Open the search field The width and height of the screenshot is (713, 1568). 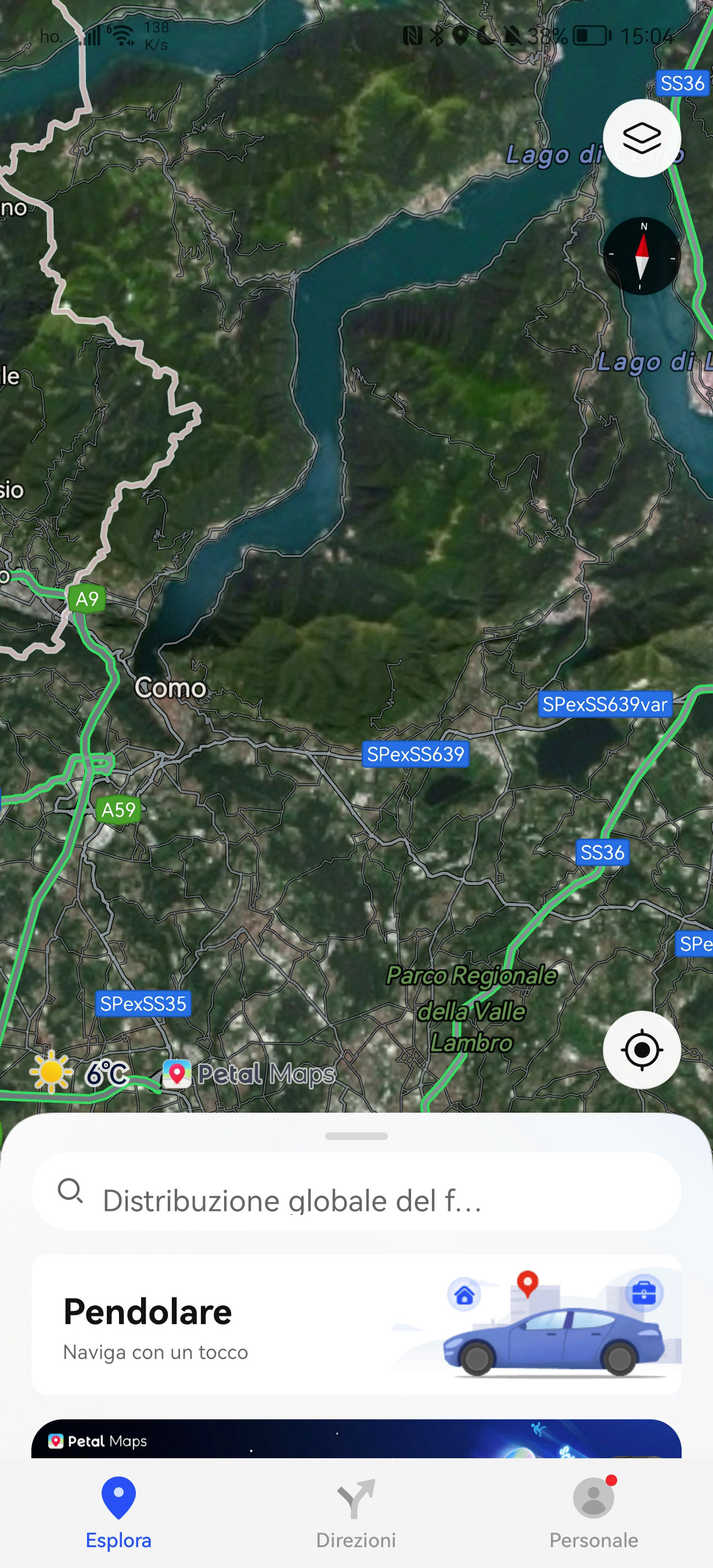(x=356, y=1191)
